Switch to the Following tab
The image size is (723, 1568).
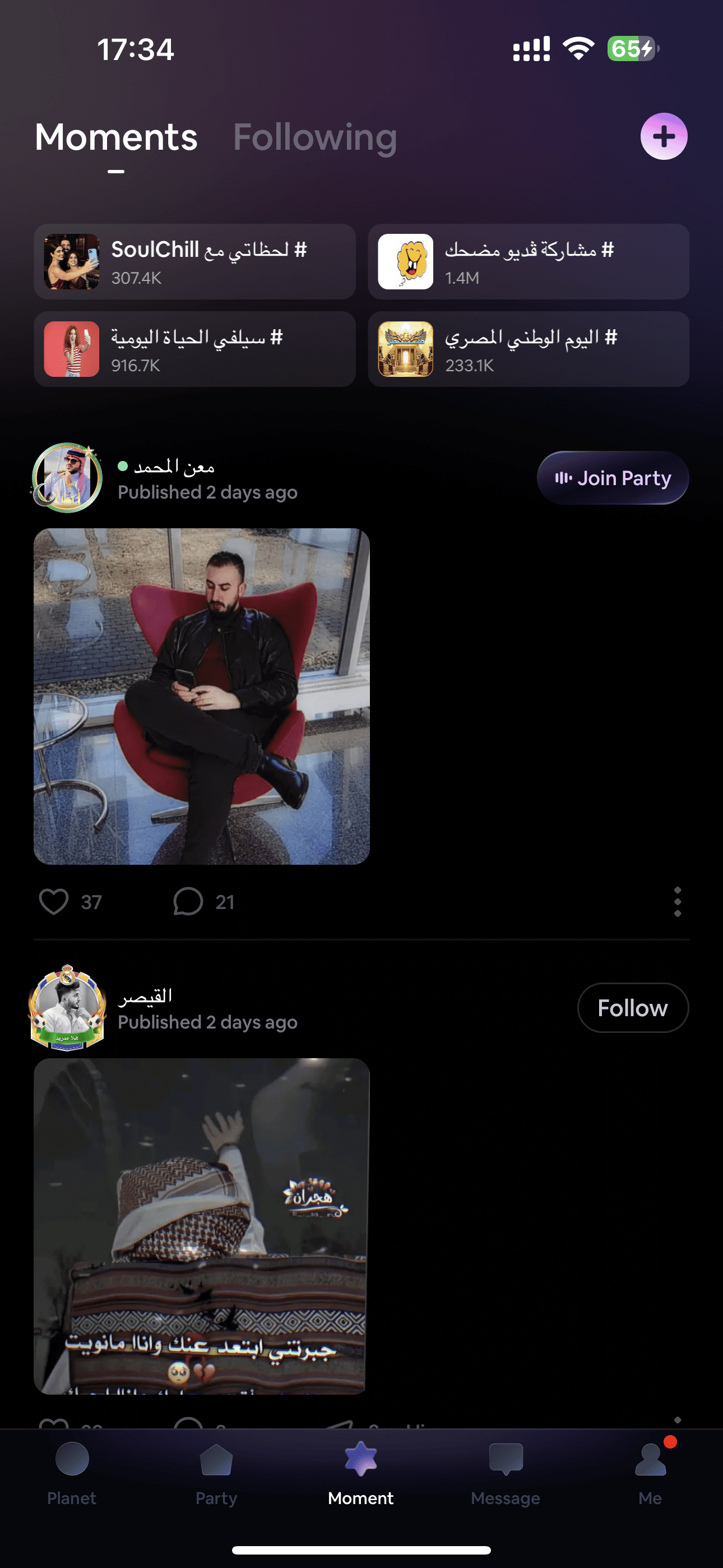314,137
